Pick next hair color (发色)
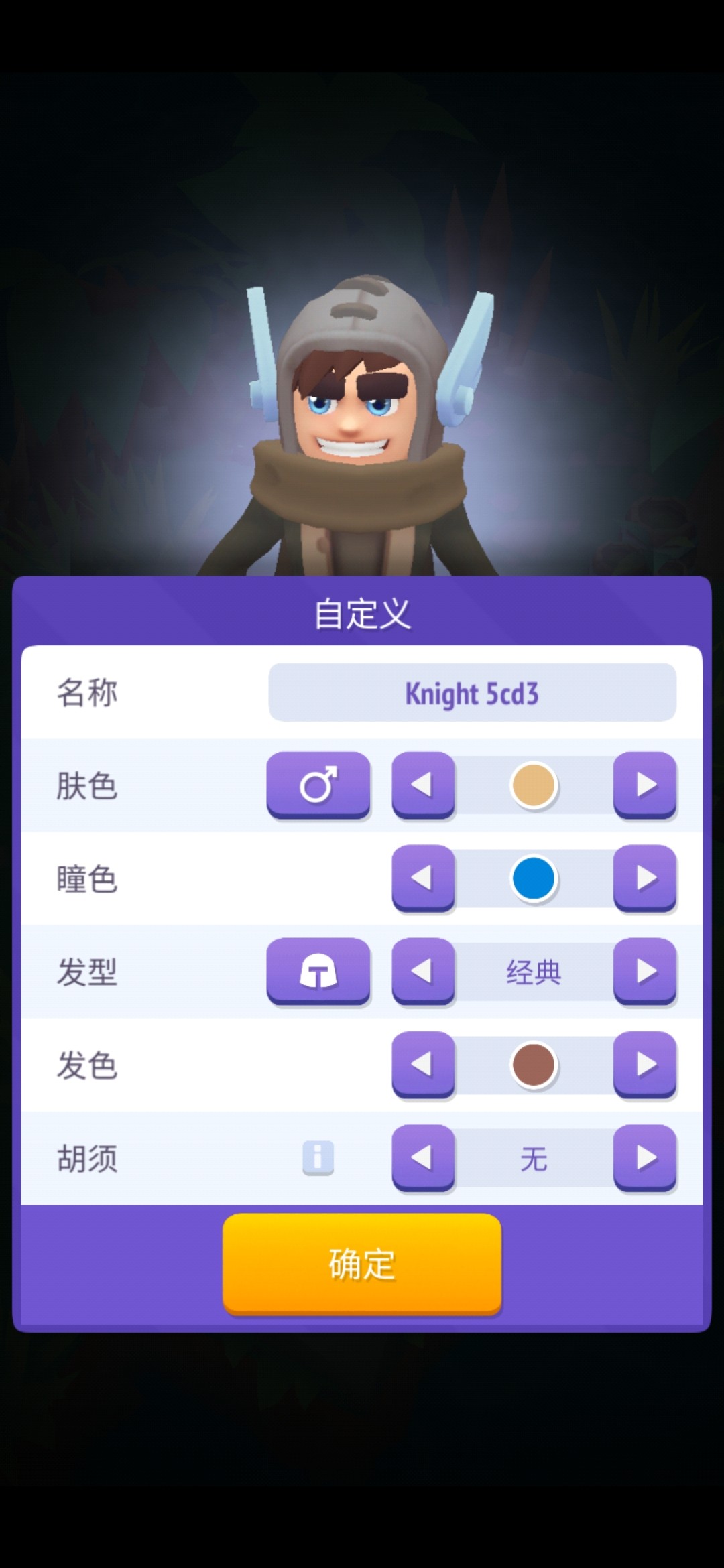The width and height of the screenshot is (724, 1568). [645, 1064]
